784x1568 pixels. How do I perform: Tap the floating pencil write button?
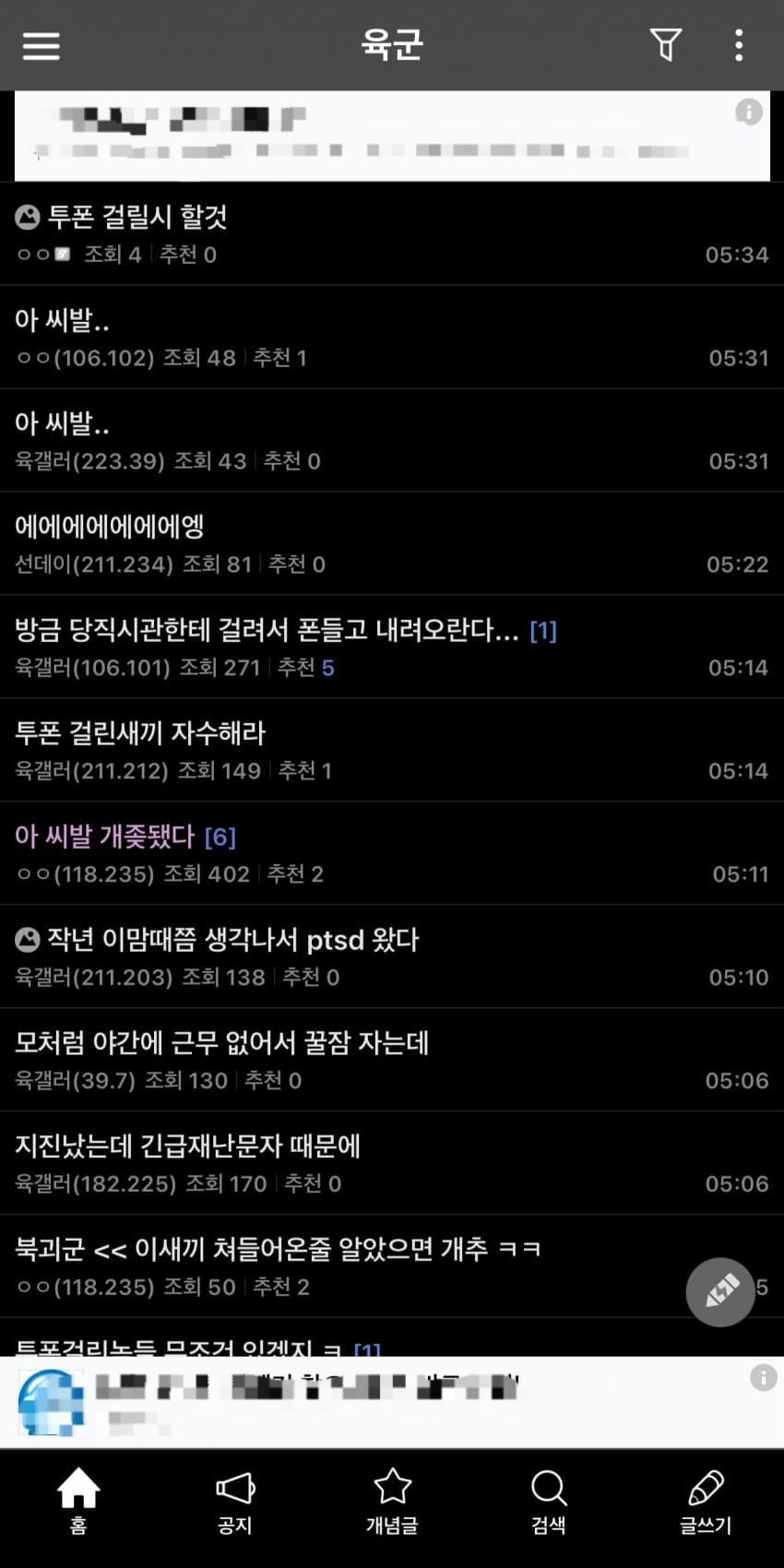pos(720,1291)
